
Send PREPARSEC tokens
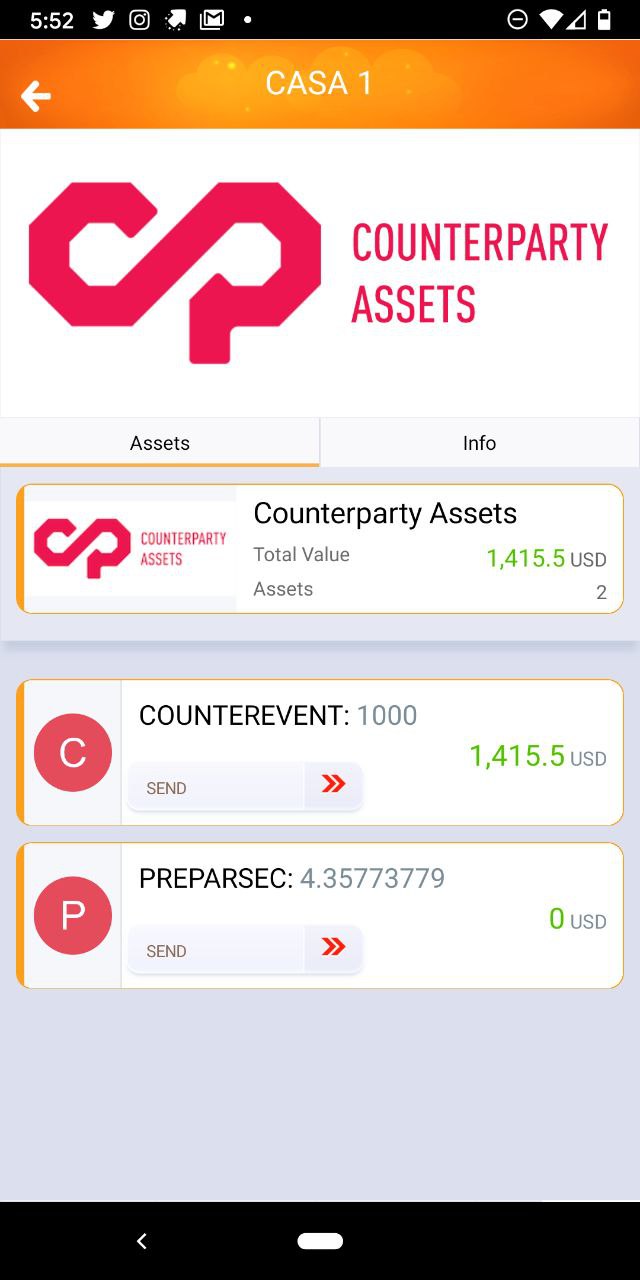pos(245,950)
